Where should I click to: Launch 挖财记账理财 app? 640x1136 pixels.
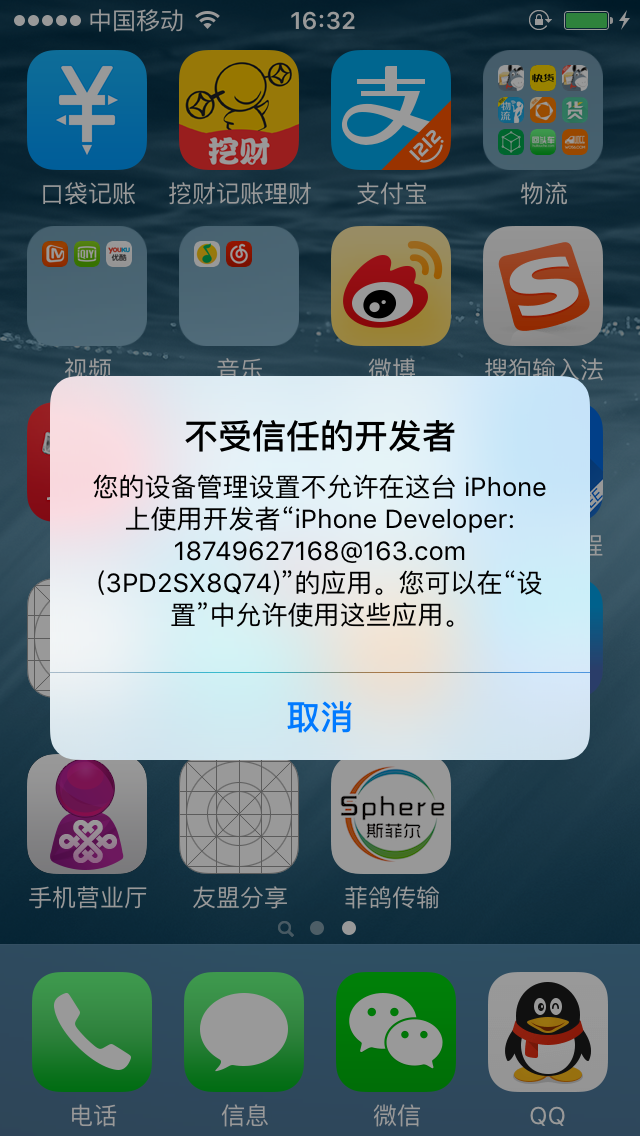pyautogui.click(x=239, y=110)
